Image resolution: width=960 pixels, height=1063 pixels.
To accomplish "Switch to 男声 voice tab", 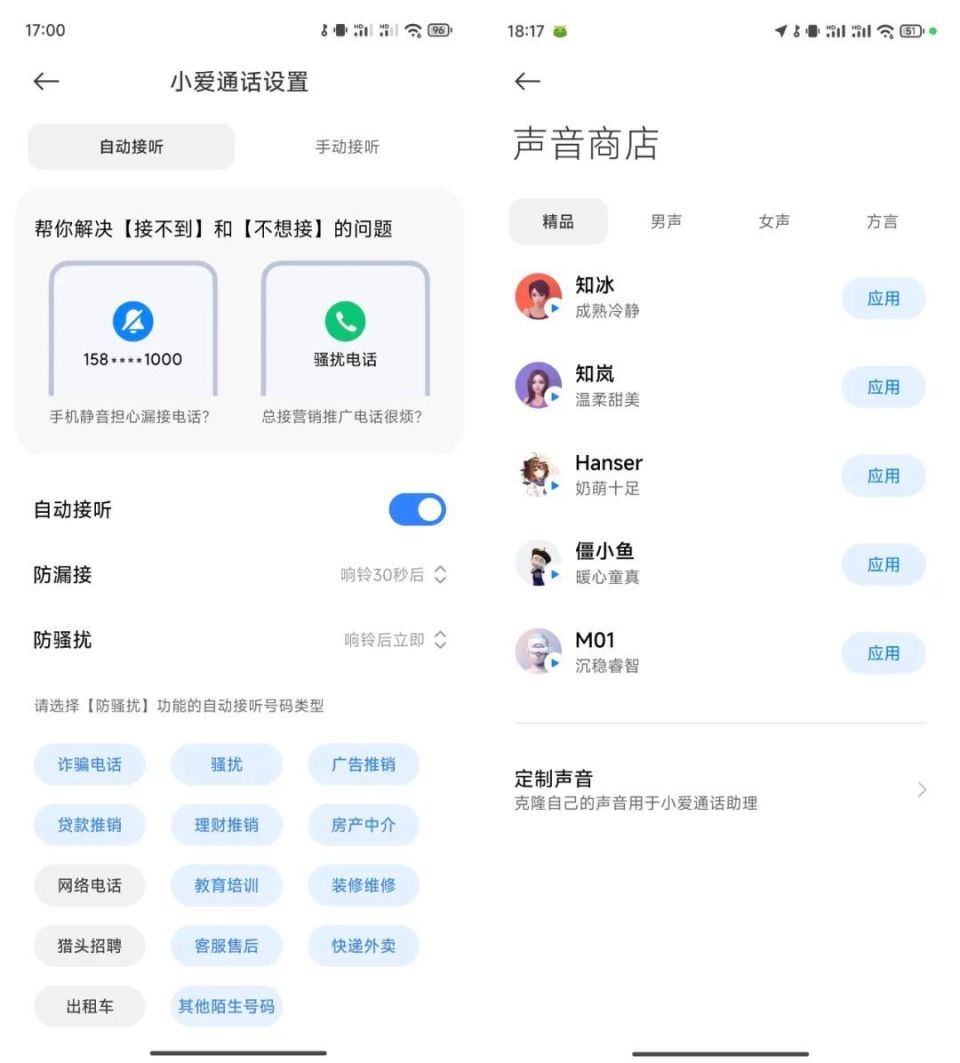I will tap(666, 222).
